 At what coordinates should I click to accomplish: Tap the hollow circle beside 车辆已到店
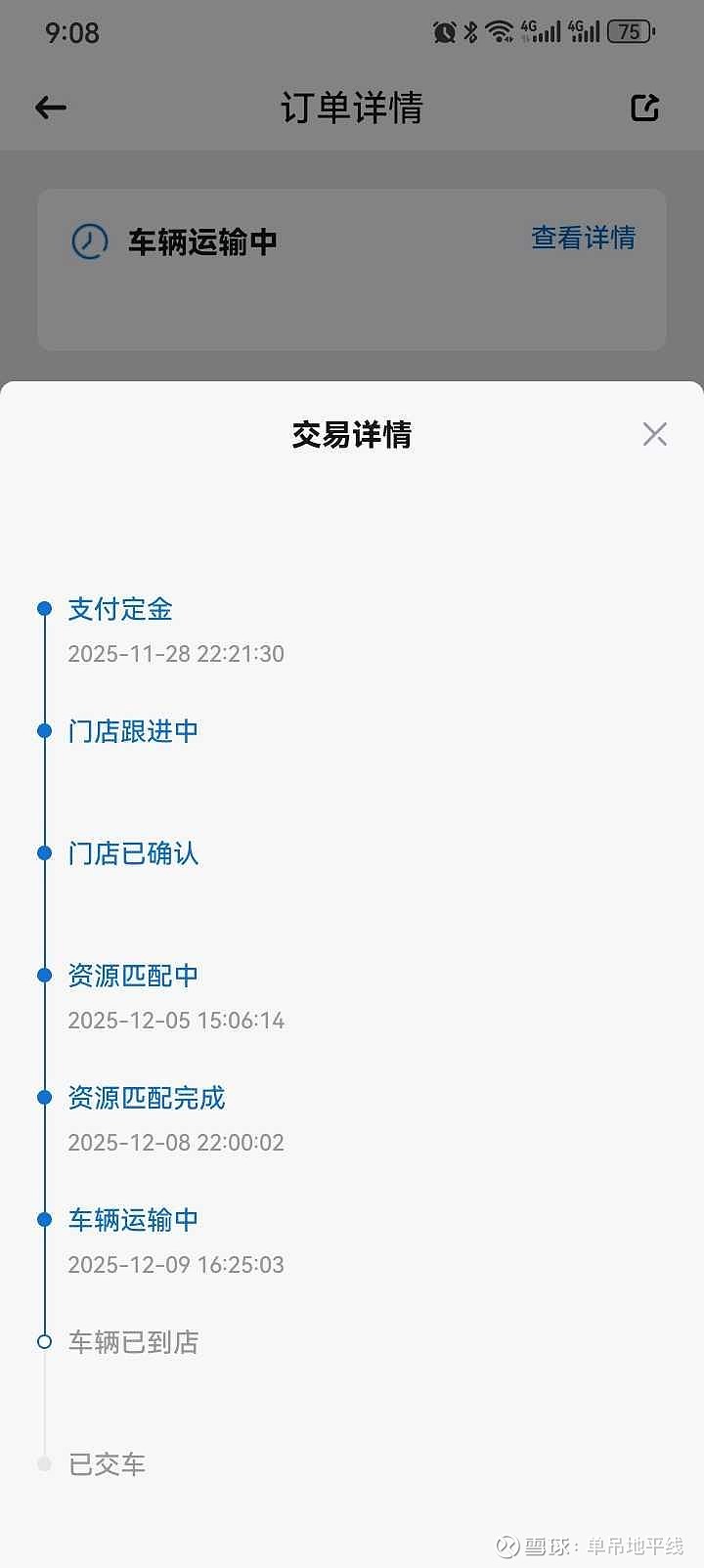point(44,1341)
